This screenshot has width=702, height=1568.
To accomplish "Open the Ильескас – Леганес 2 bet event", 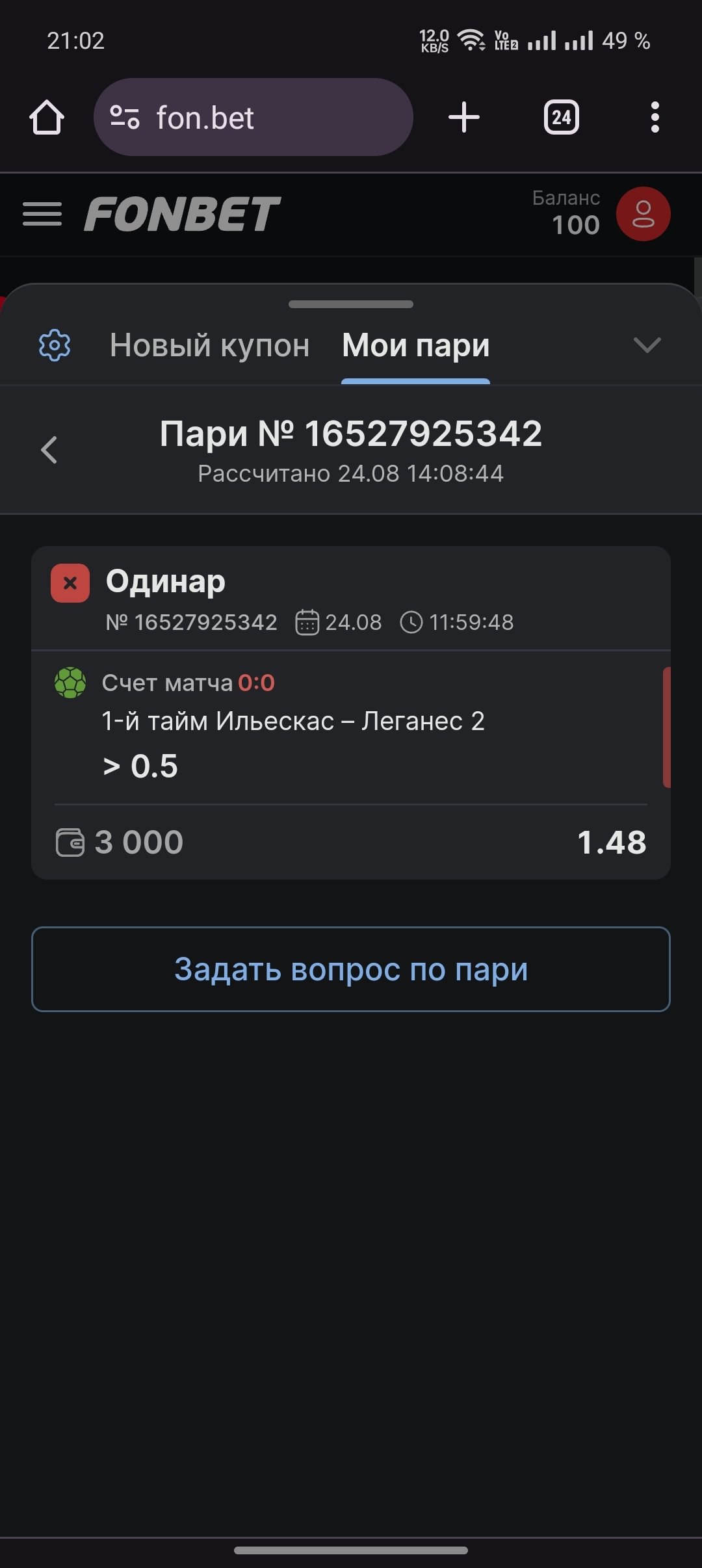I will (x=292, y=722).
